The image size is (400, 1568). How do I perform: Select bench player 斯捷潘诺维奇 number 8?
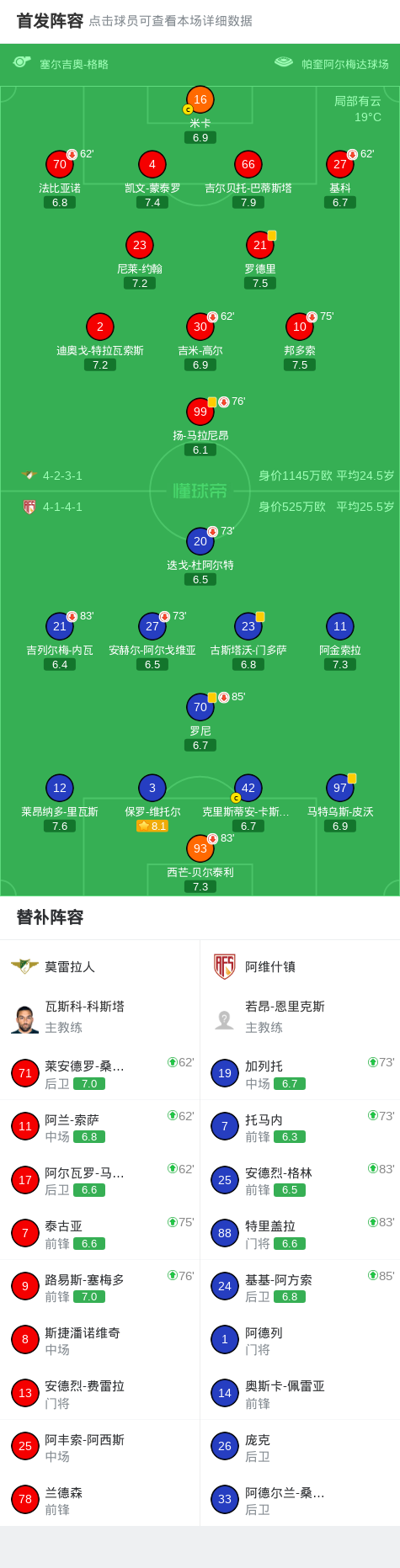[x=100, y=1340]
